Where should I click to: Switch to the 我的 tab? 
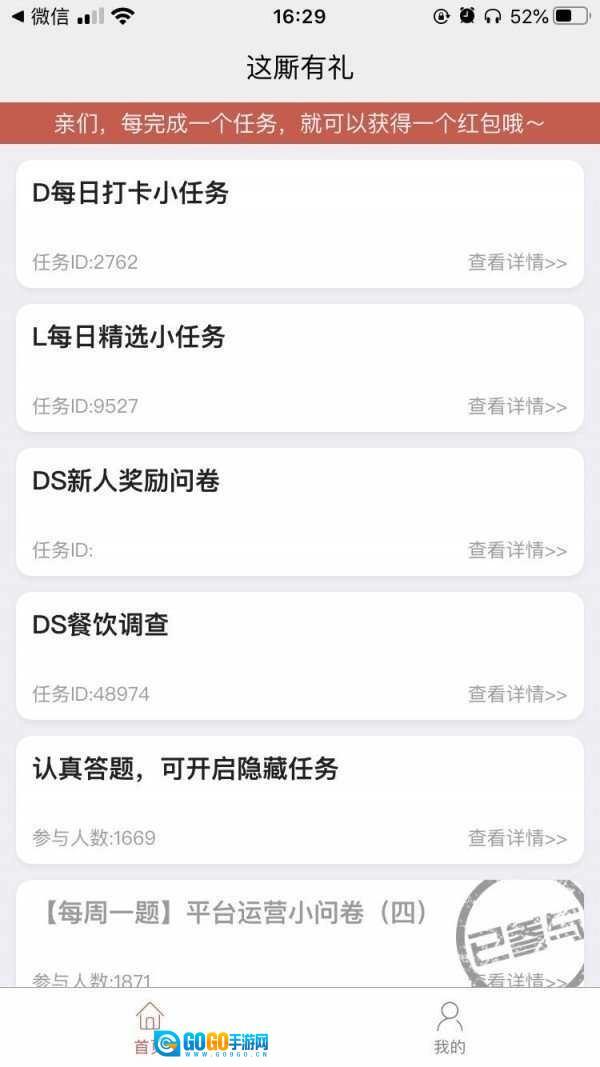[x=450, y=1028]
